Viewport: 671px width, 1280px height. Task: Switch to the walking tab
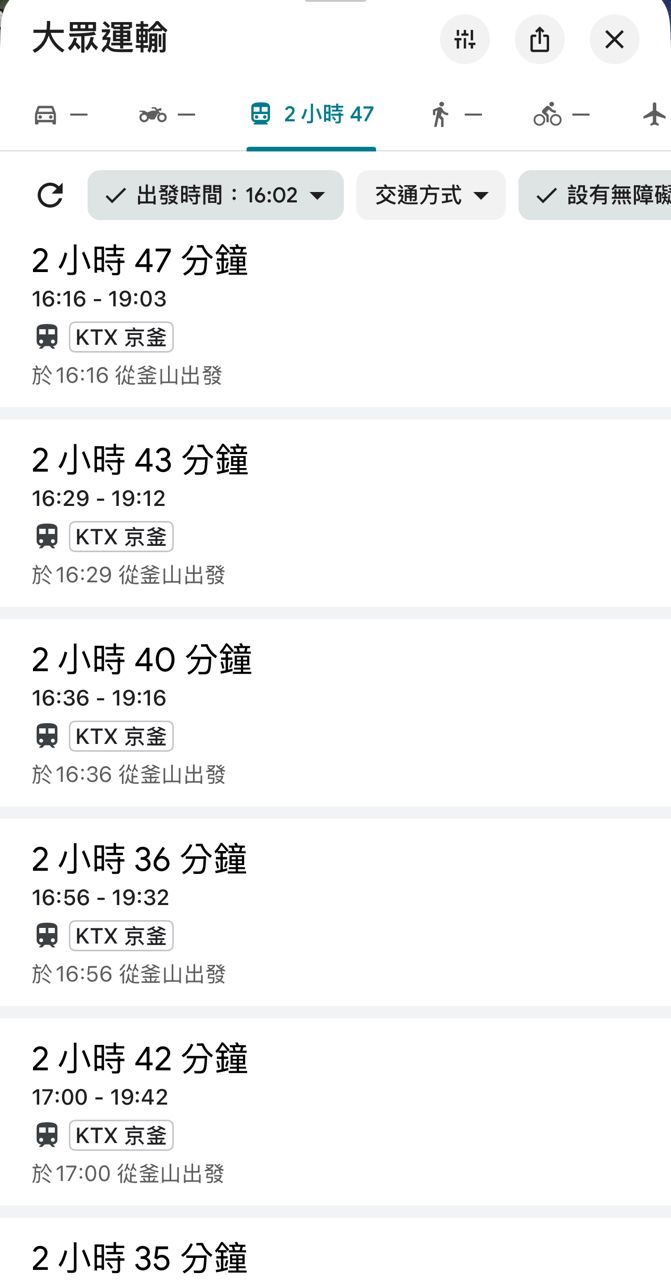pos(456,115)
